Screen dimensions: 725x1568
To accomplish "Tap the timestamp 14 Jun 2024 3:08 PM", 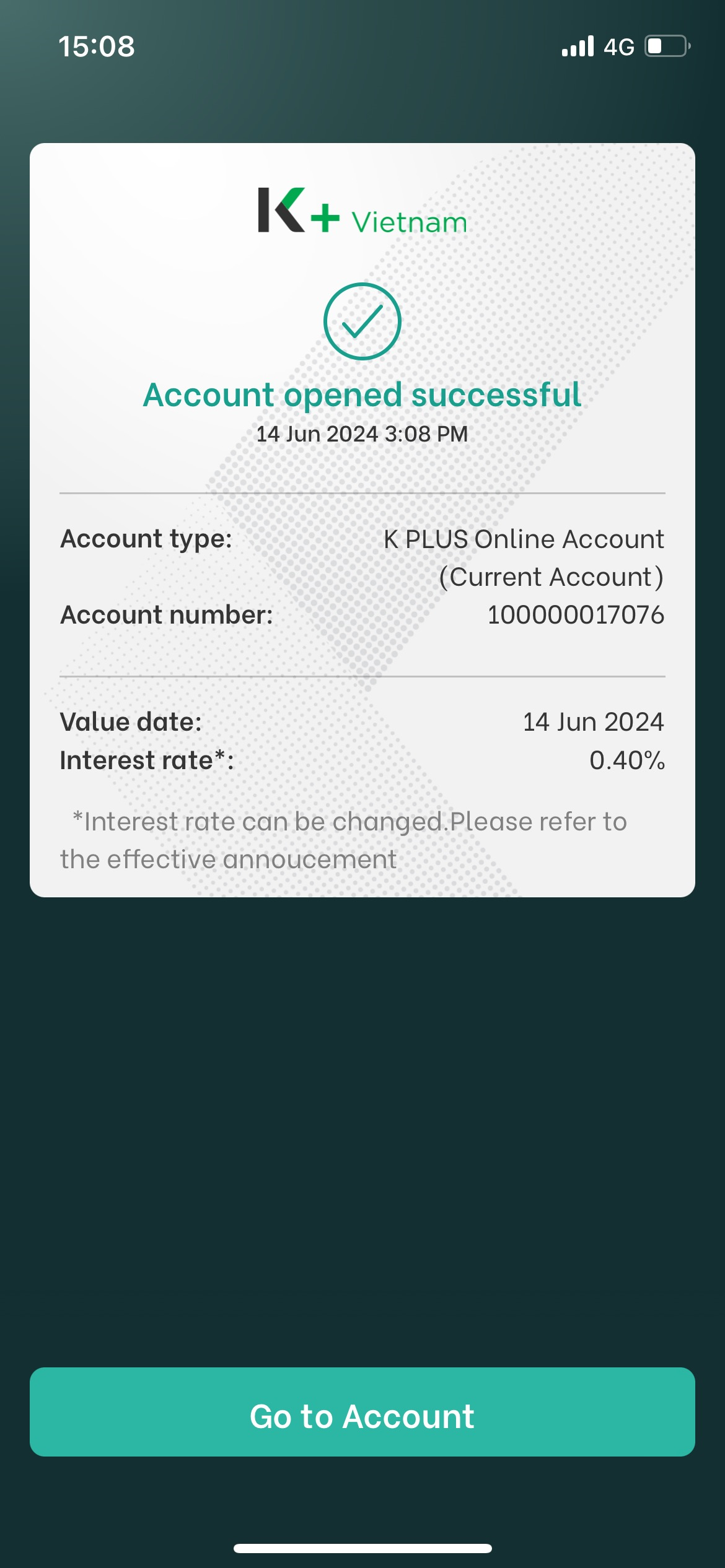I will click(362, 435).
